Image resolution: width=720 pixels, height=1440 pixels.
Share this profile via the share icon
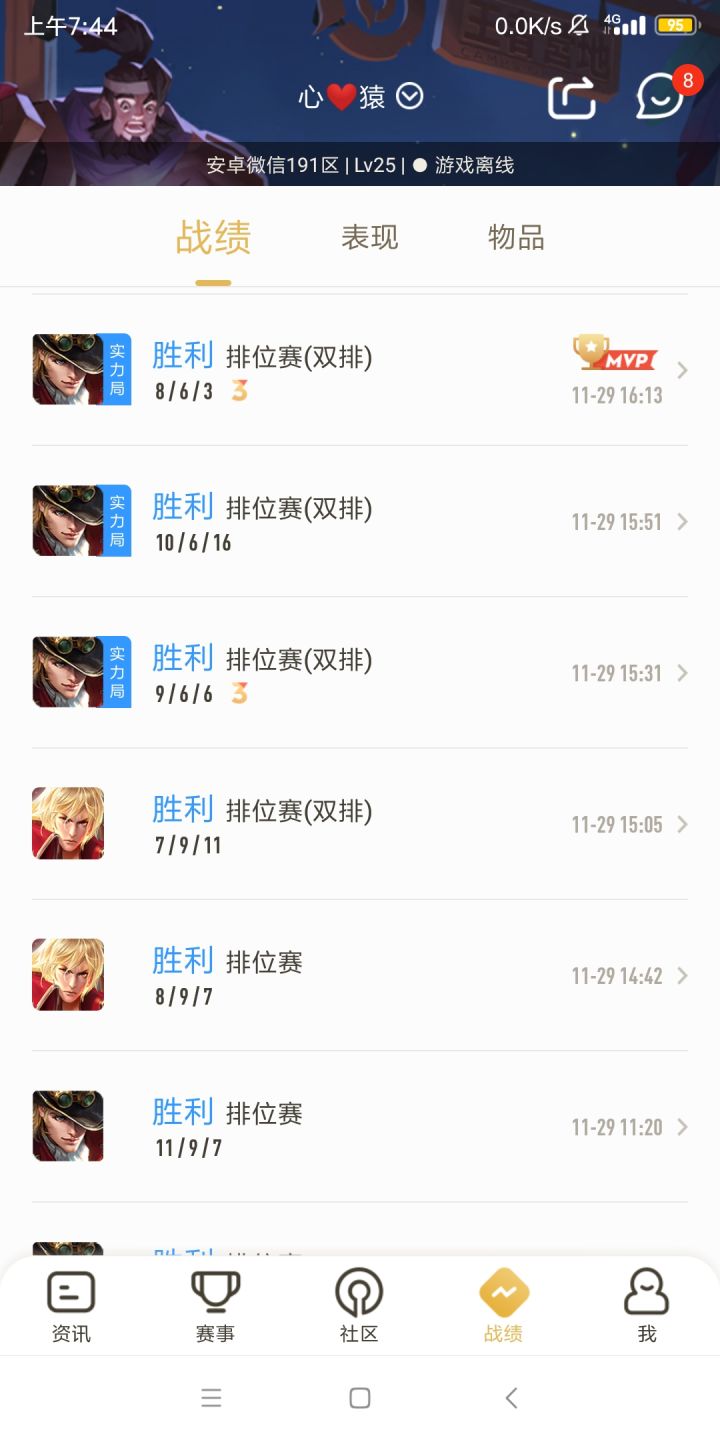[x=572, y=97]
